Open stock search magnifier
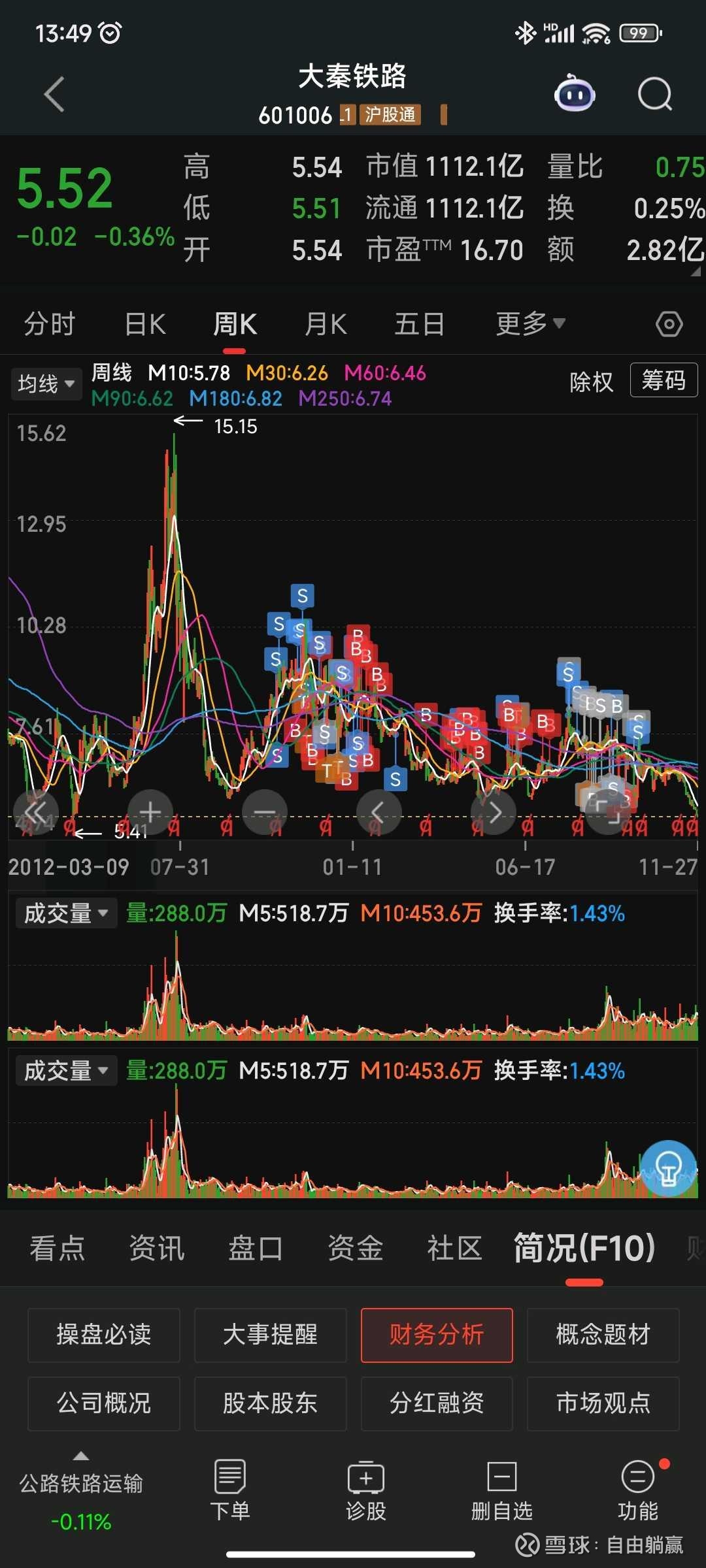Image resolution: width=706 pixels, height=1568 pixels. (x=654, y=94)
